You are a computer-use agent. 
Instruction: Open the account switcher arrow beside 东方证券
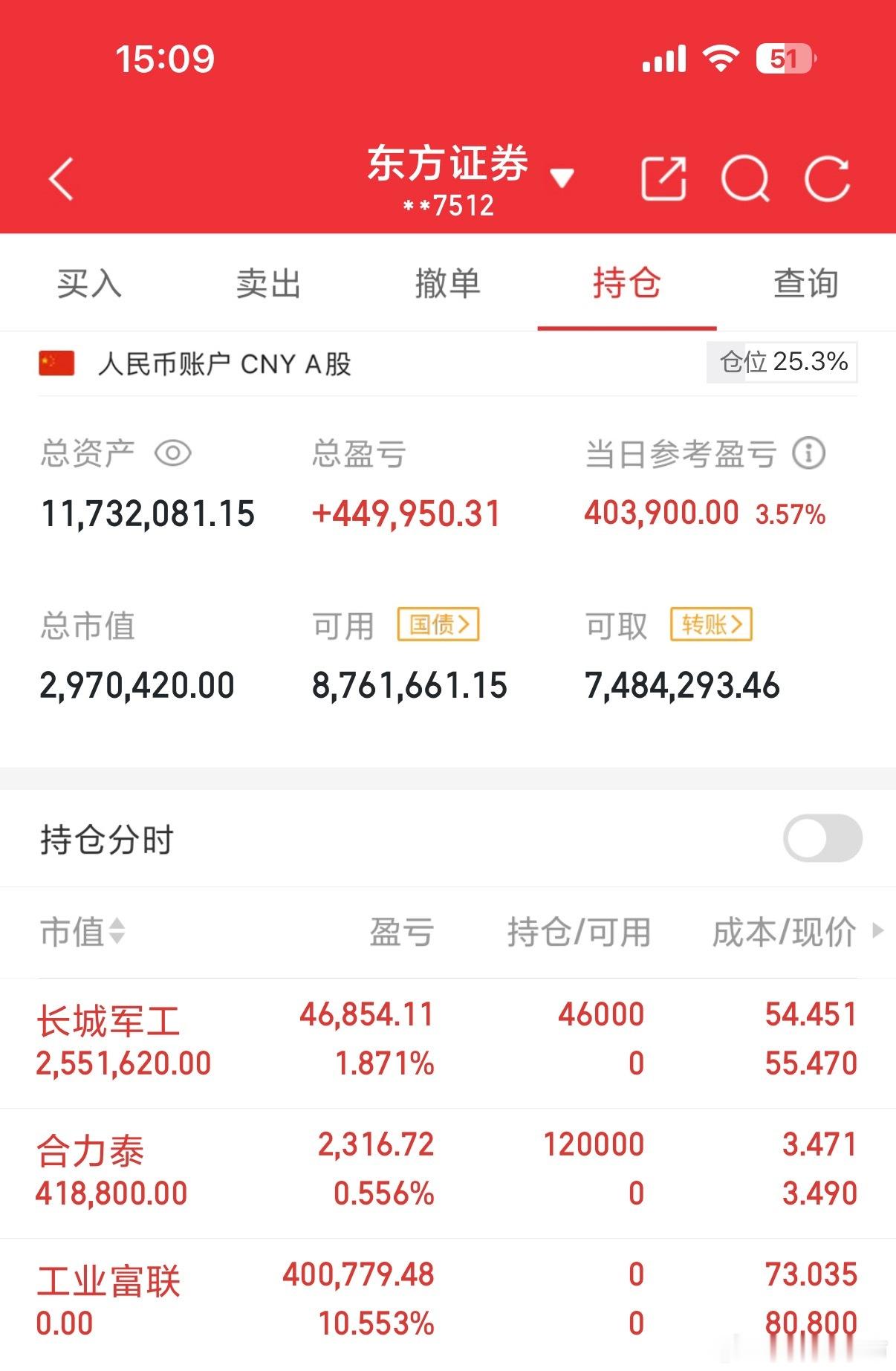(562, 178)
